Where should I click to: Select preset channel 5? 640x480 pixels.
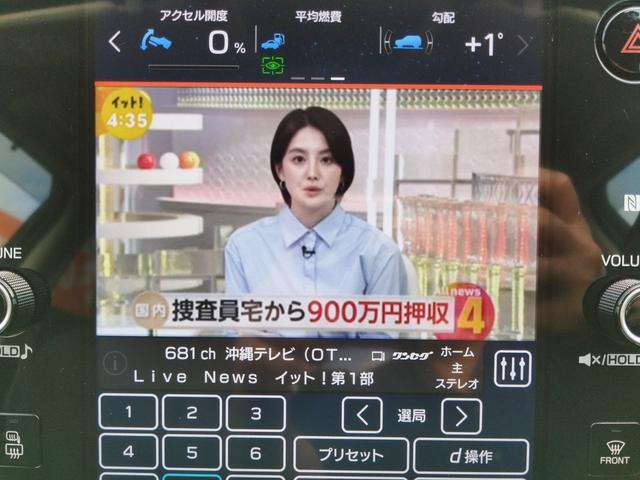(191, 452)
